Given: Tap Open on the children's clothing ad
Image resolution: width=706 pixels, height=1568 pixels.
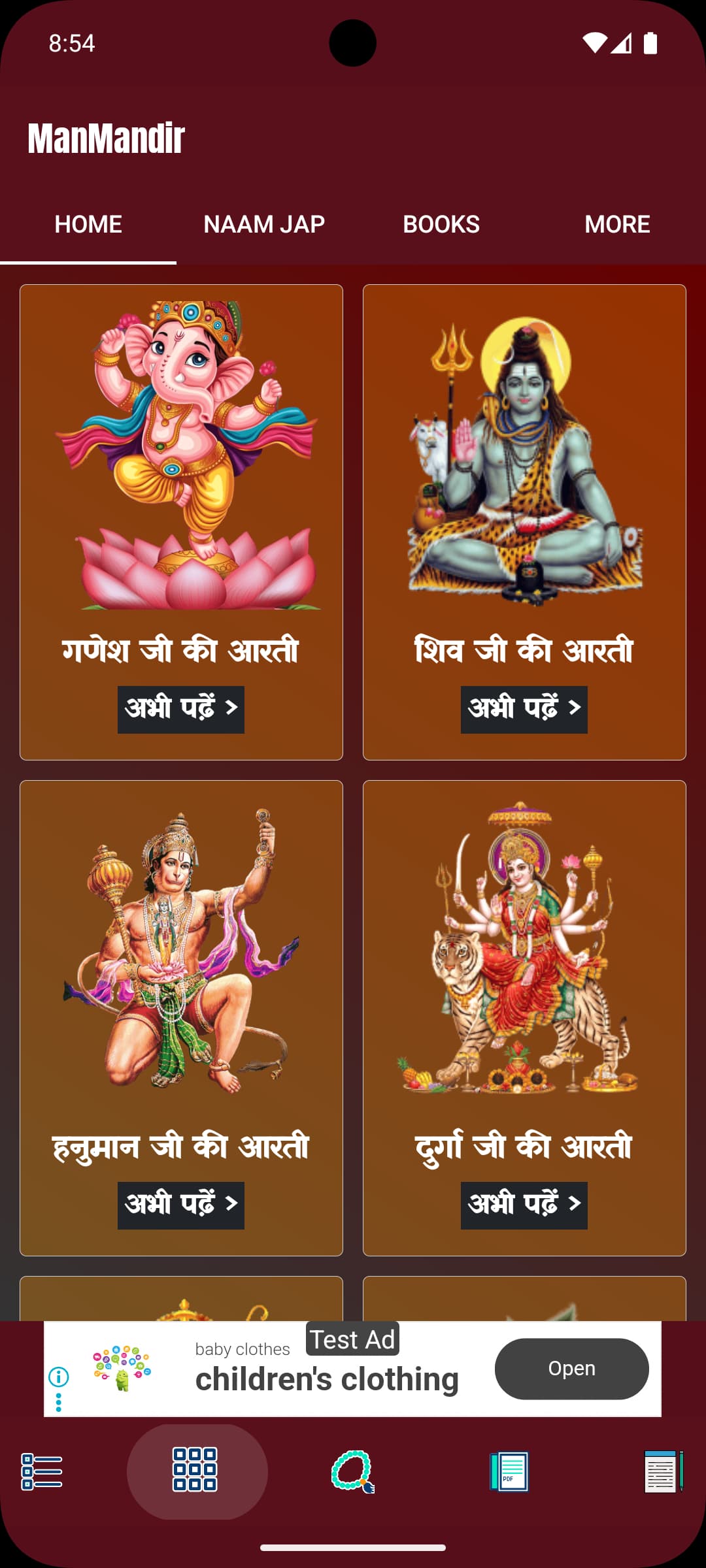Looking at the screenshot, I should [x=571, y=1369].
